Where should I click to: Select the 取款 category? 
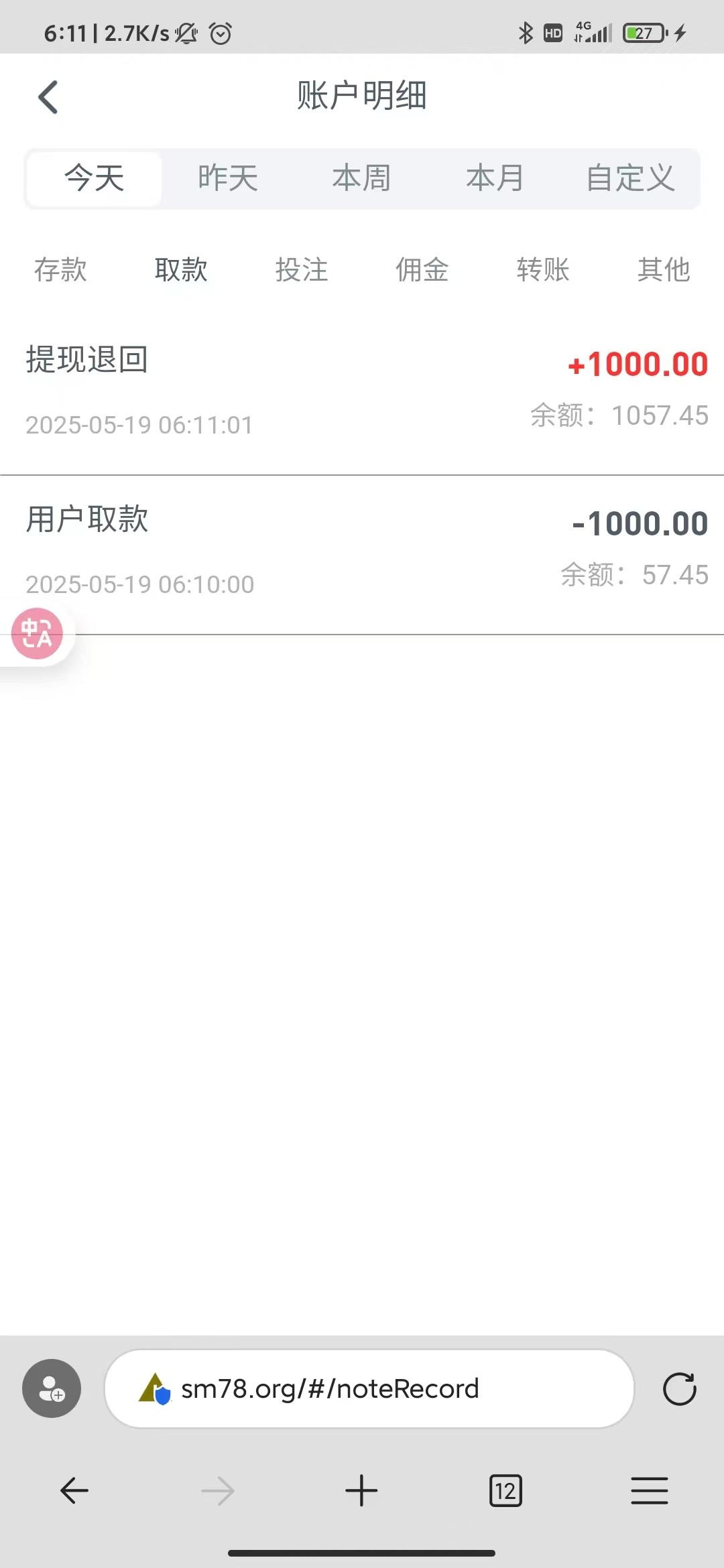[x=181, y=269]
